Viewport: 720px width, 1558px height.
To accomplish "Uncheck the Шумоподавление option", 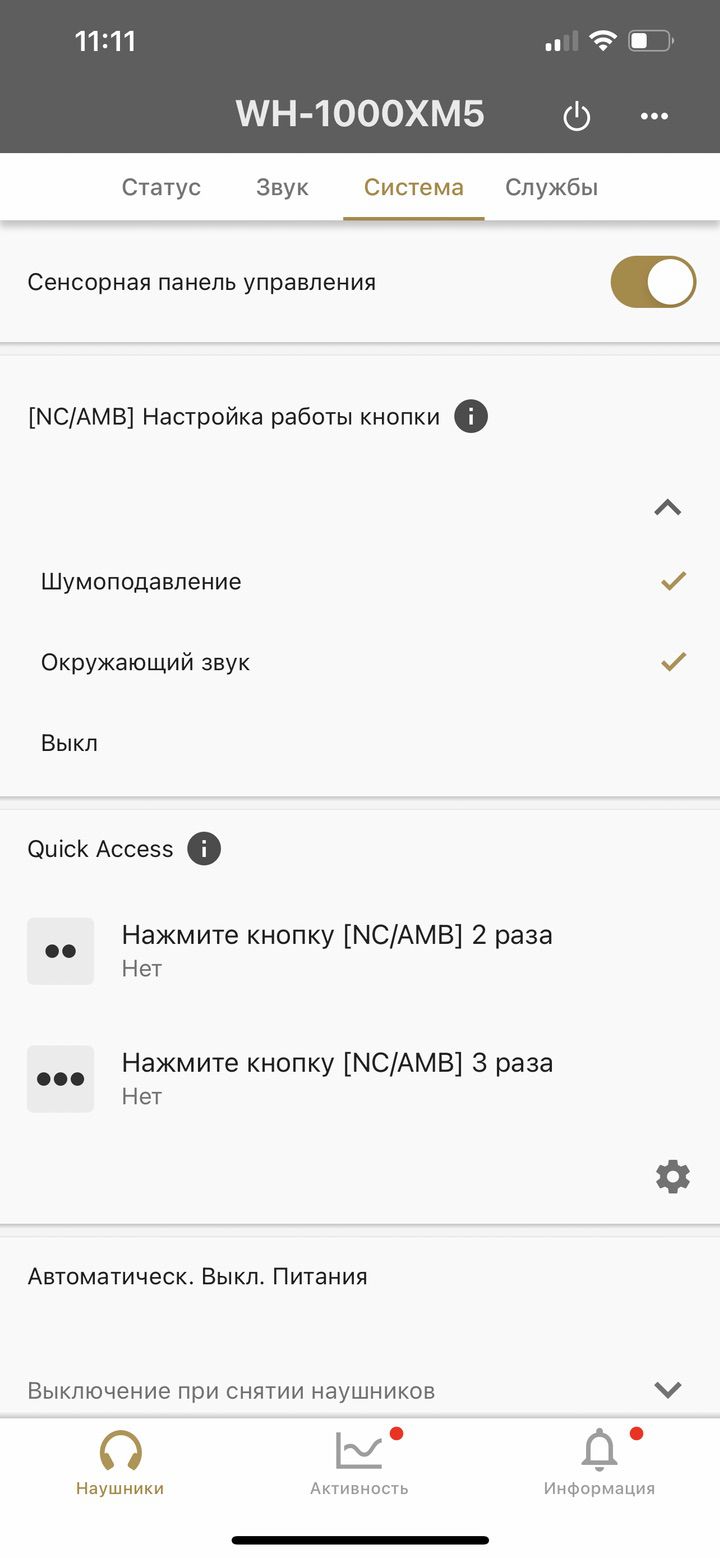I will [360, 582].
